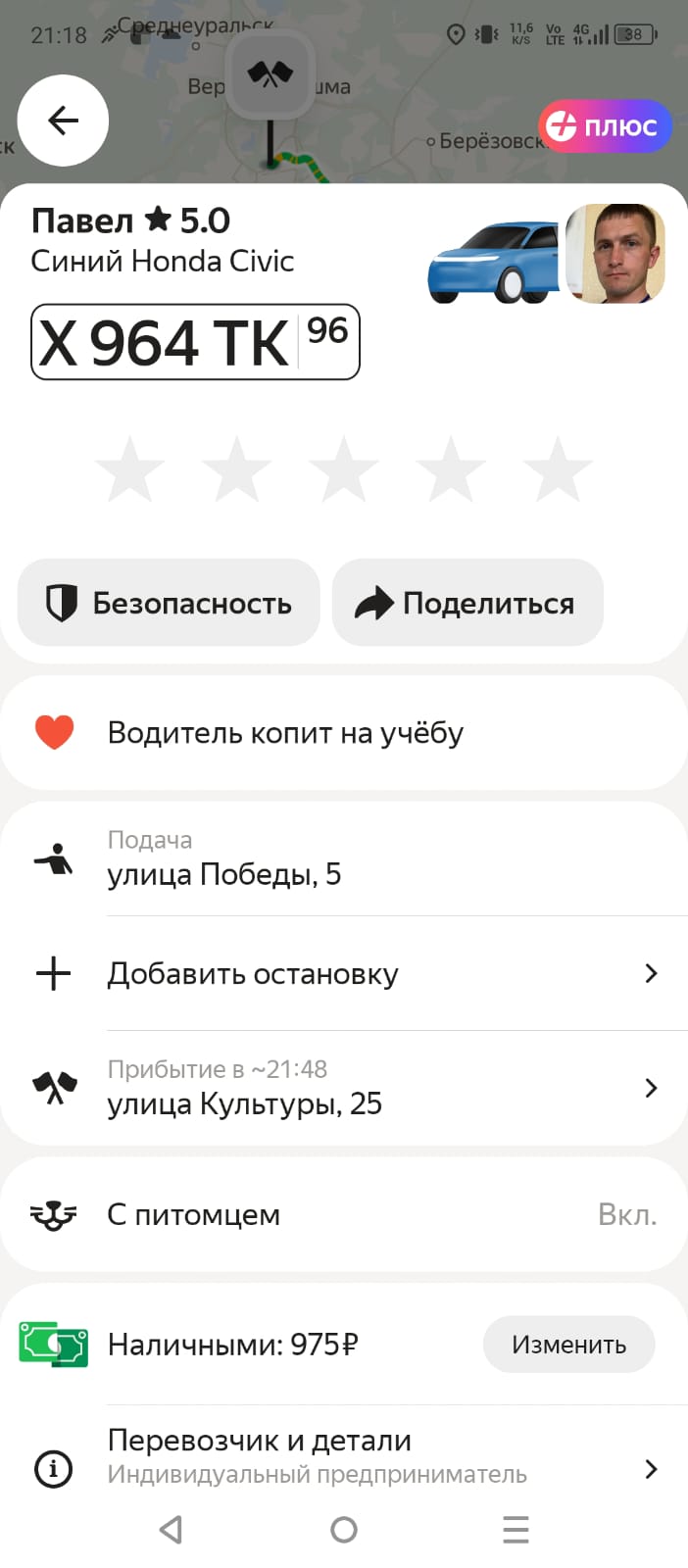
Task: Open the Водитель копит на учёбу row
Action: [343, 733]
